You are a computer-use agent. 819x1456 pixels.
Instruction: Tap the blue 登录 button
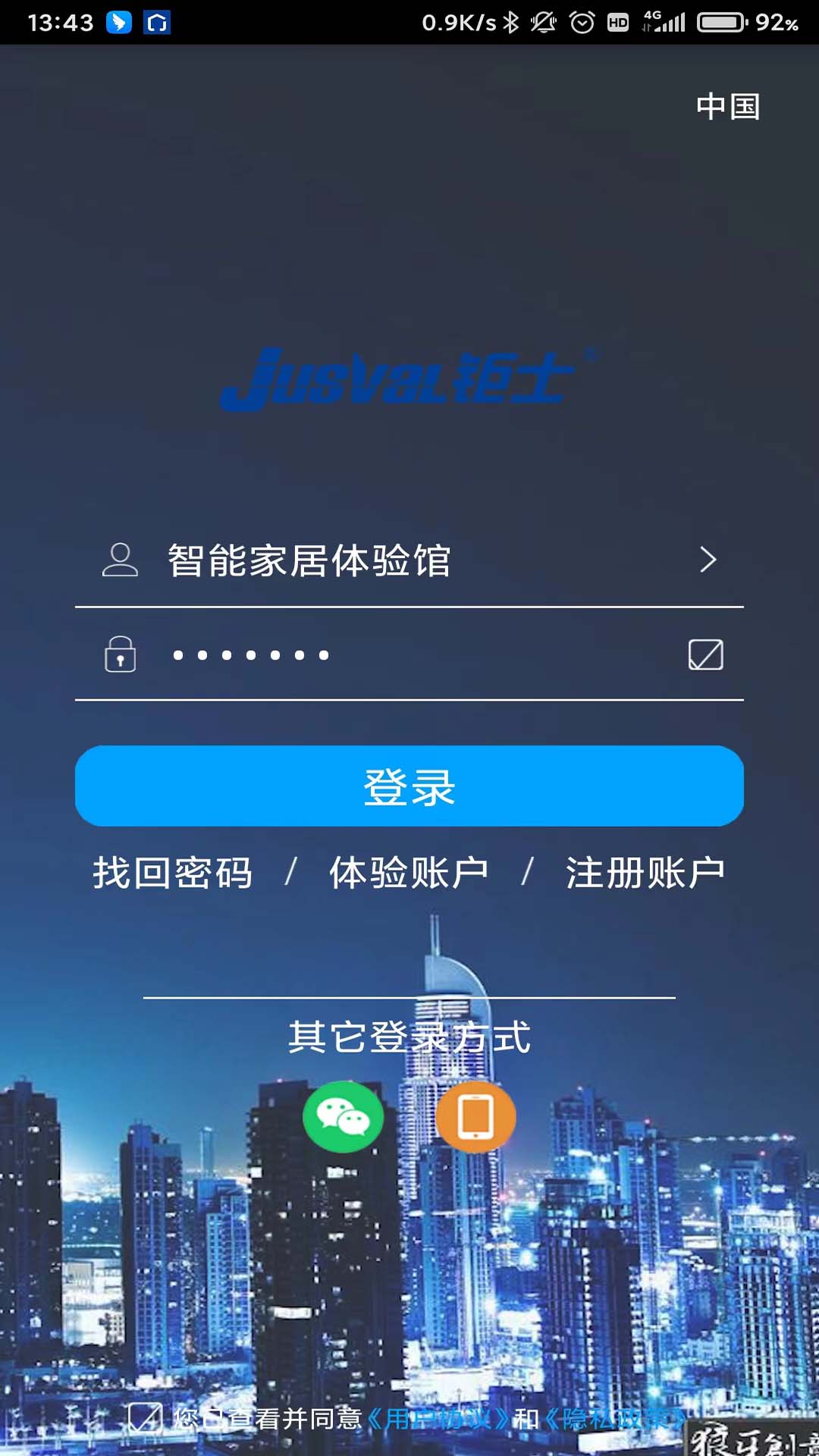click(x=409, y=786)
